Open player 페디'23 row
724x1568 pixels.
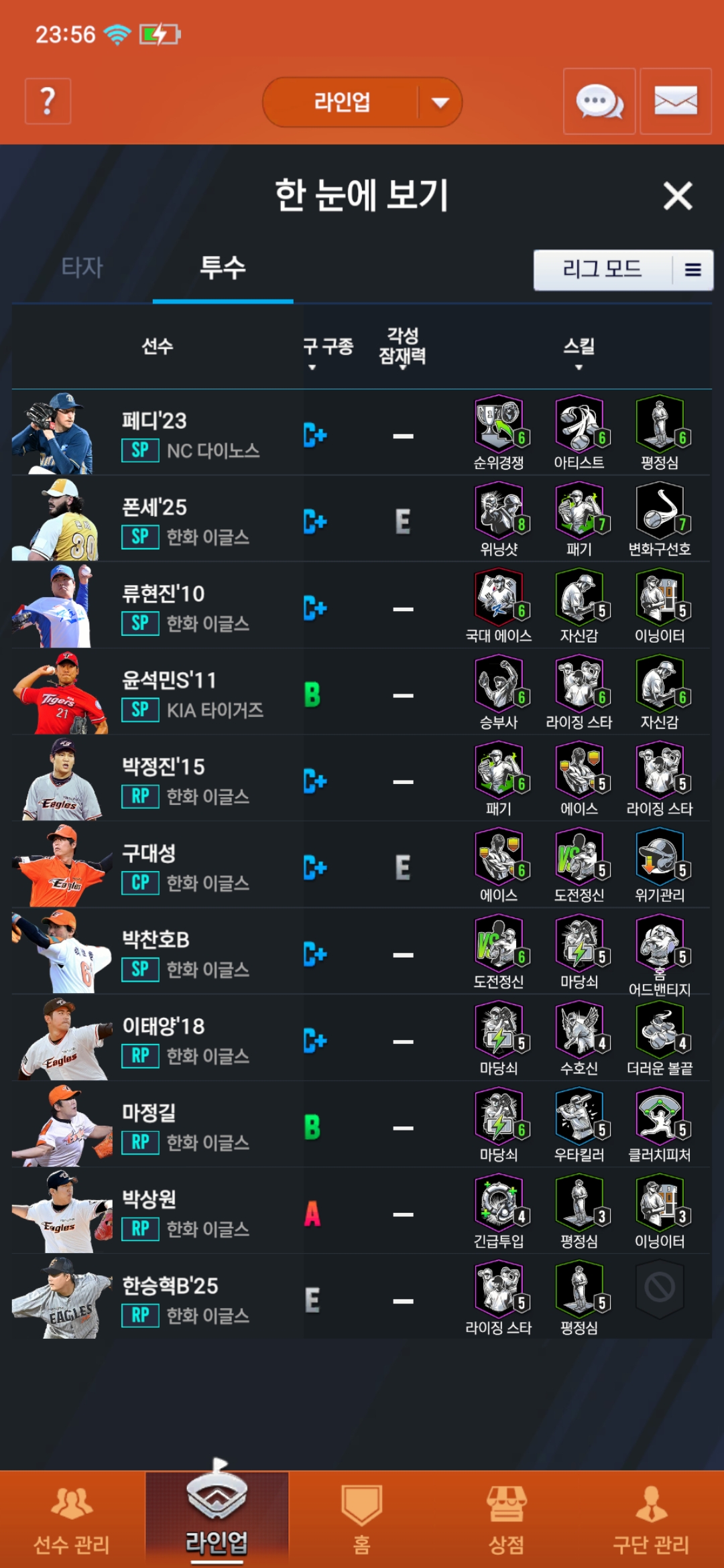[154, 434]
